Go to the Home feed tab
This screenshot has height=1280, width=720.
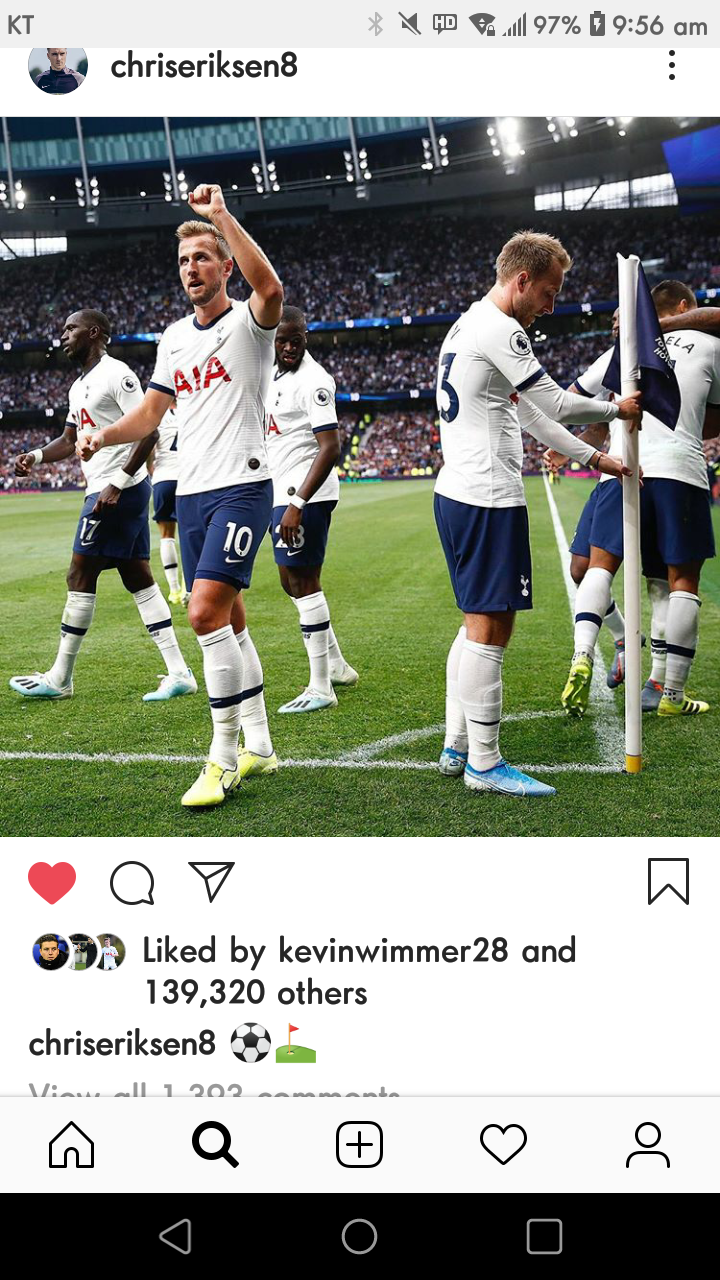click(72, 1145)
